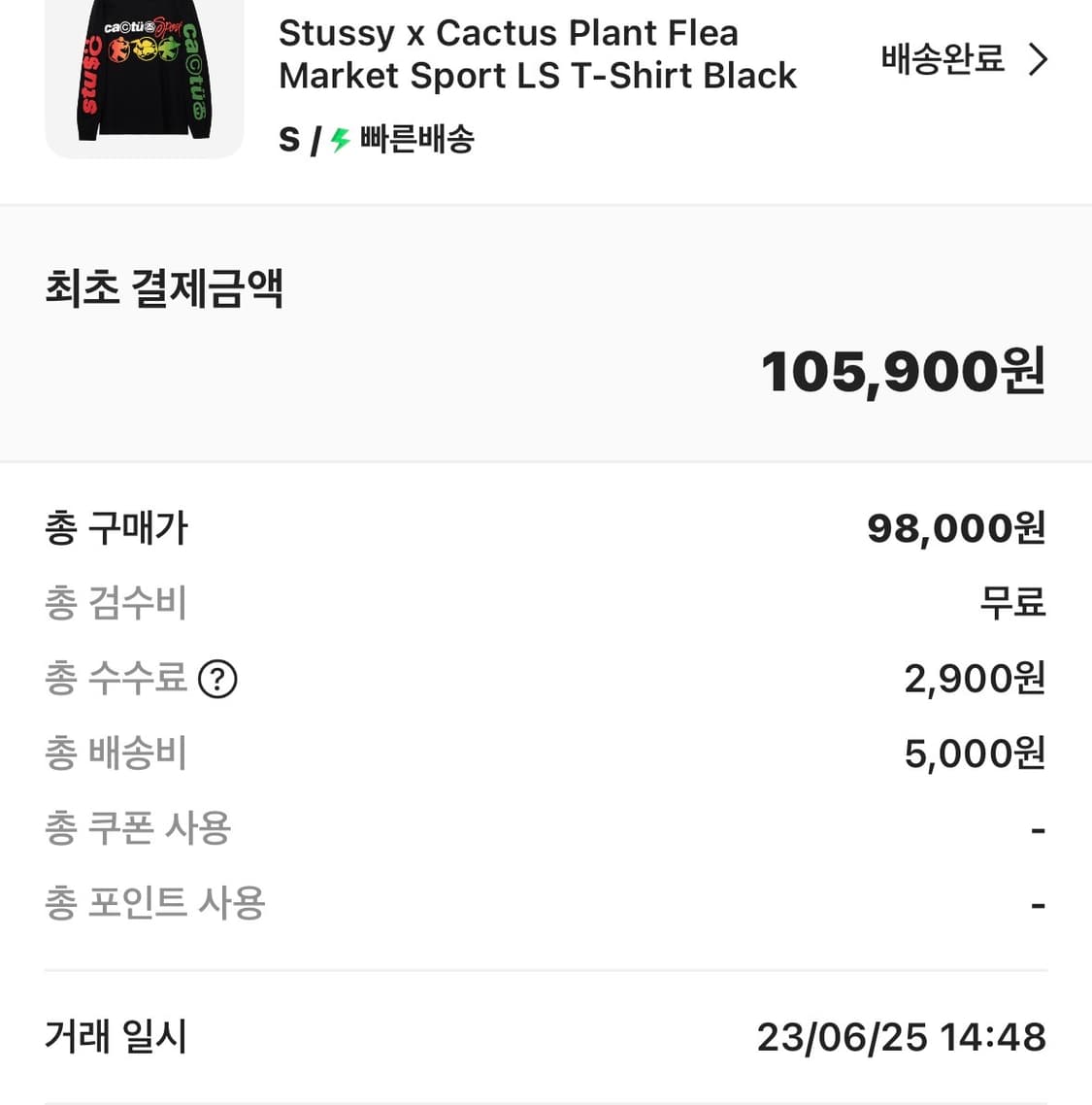
Task: Click the 2,900원 fee amount
Action: (973, 679)
